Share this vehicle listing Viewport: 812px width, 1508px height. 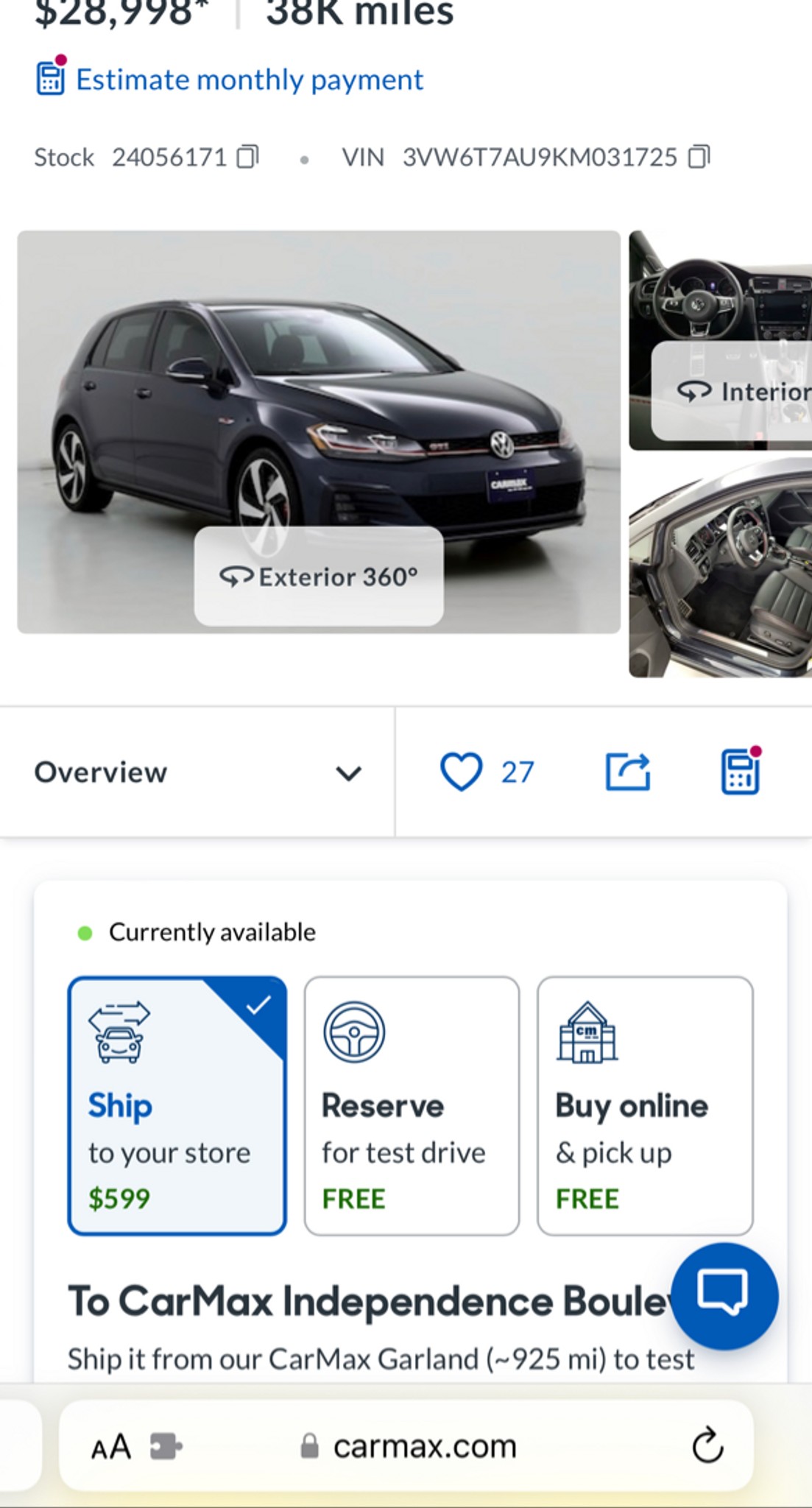(x=628, y=772)
